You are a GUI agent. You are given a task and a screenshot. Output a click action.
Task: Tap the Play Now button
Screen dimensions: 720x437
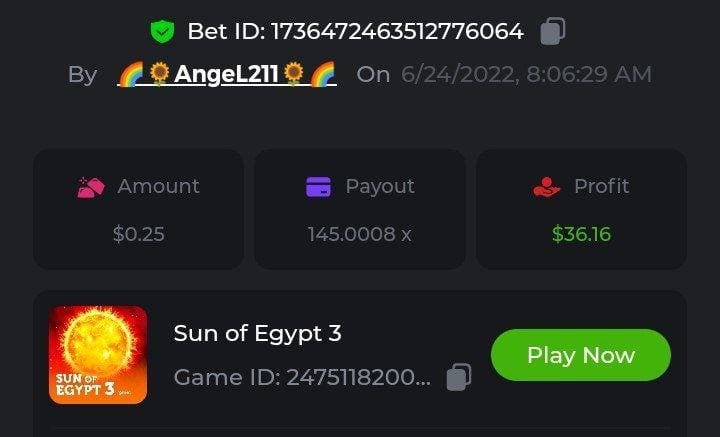pos(580,355)
